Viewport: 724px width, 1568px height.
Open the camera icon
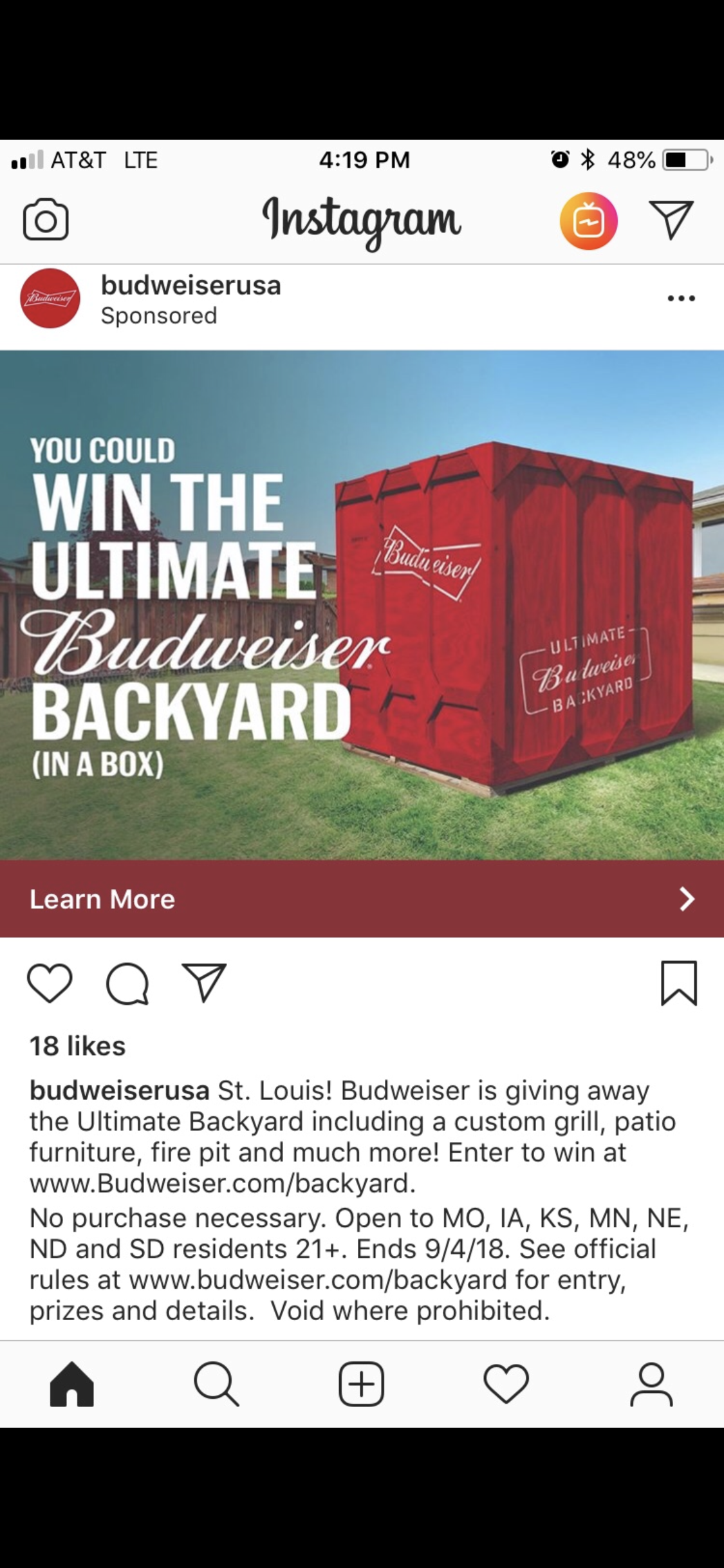click(46, 221)
